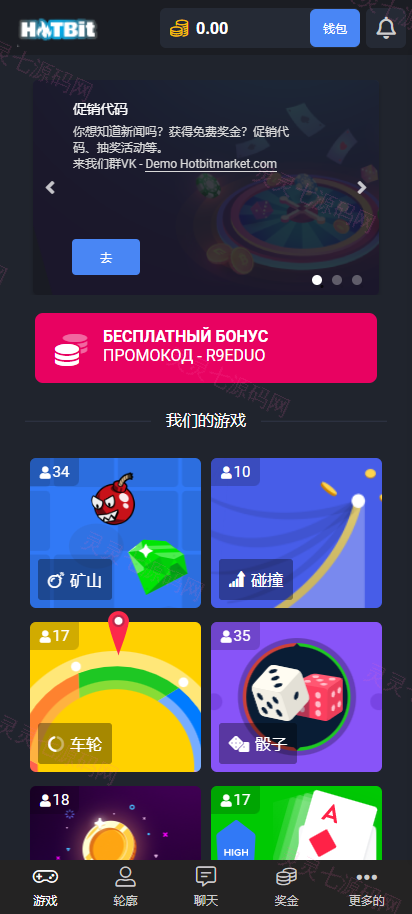Open the 骰子 dice game
412x914 pixels.
click(296, 697)
